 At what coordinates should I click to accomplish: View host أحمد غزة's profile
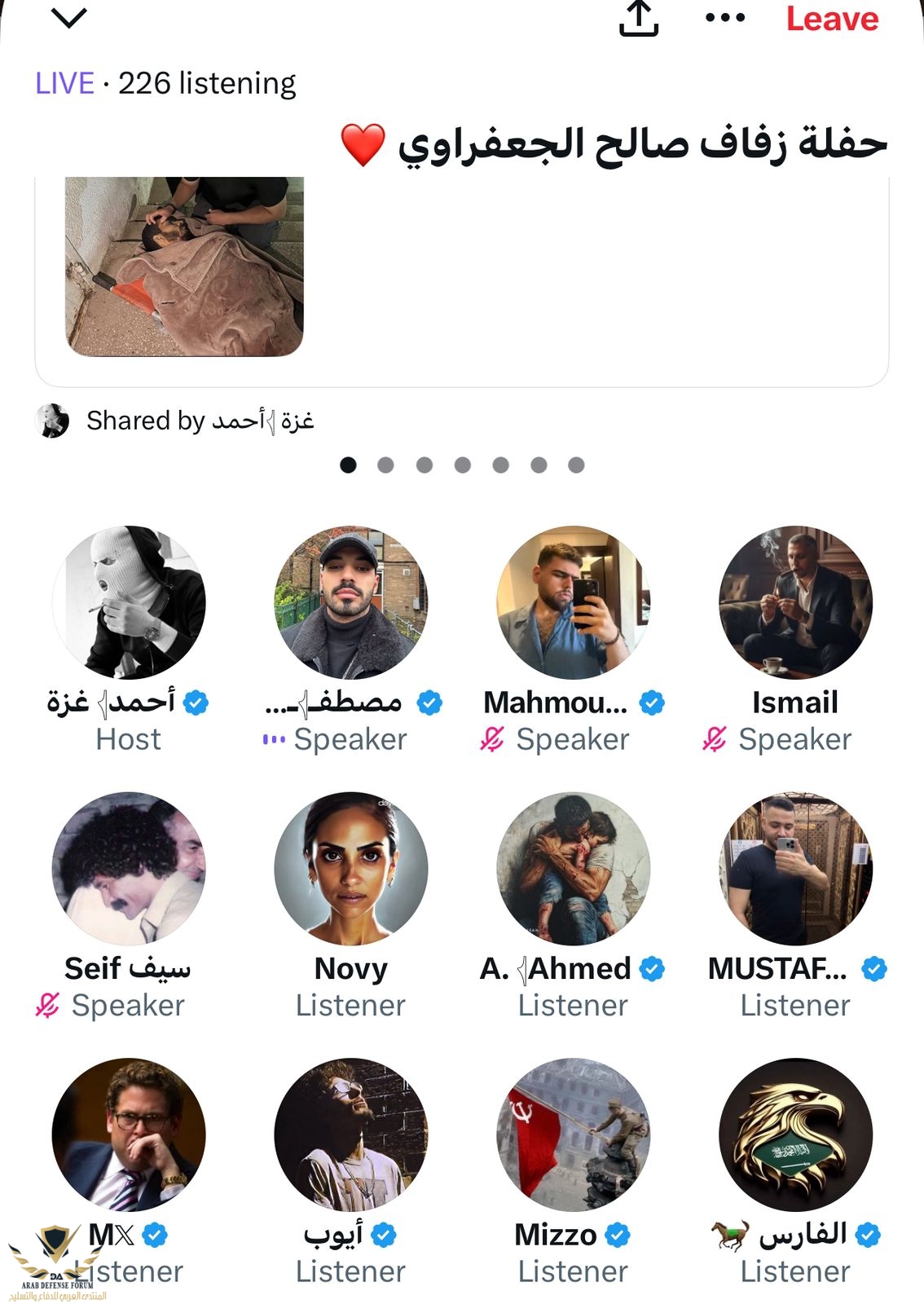[x=129, y=602]
